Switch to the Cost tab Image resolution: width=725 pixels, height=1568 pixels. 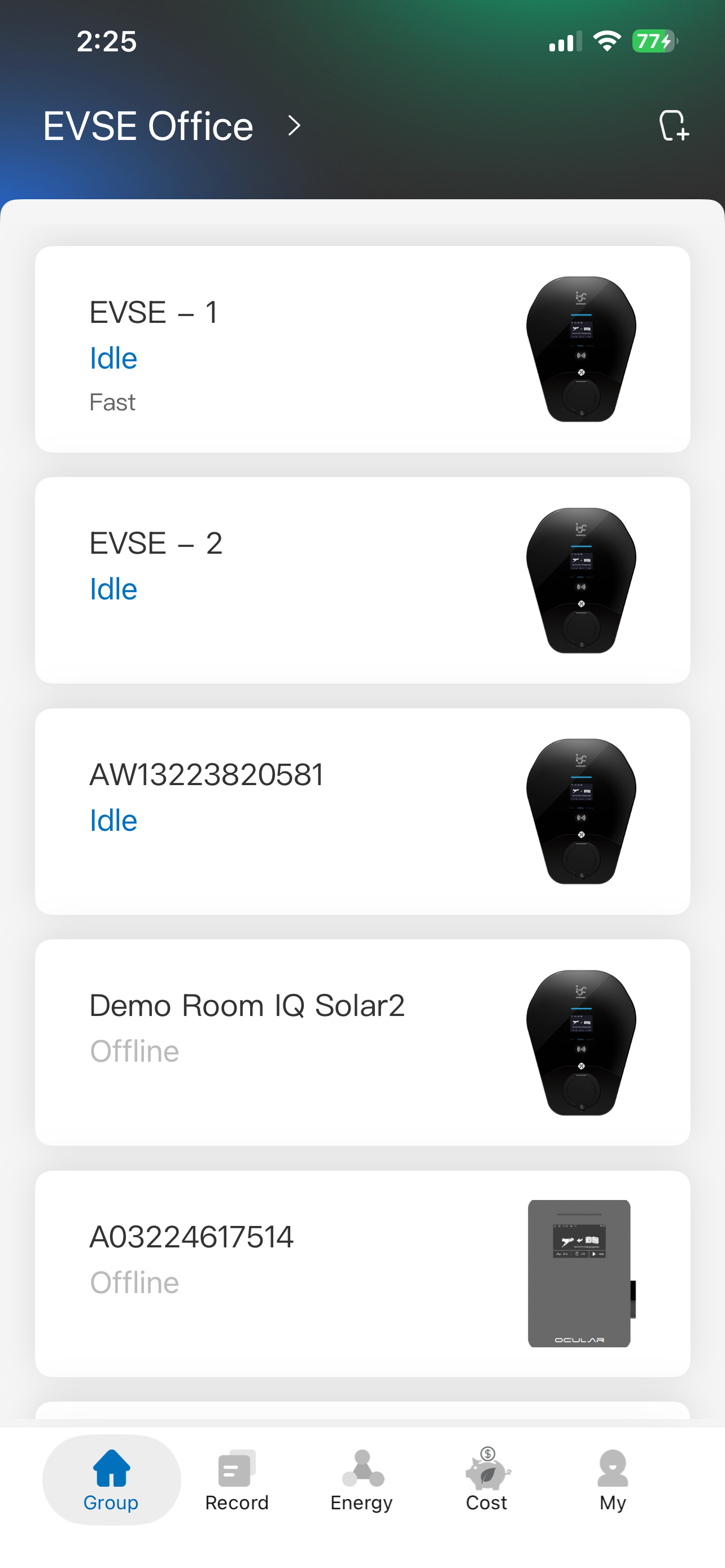pos(487,1480)
